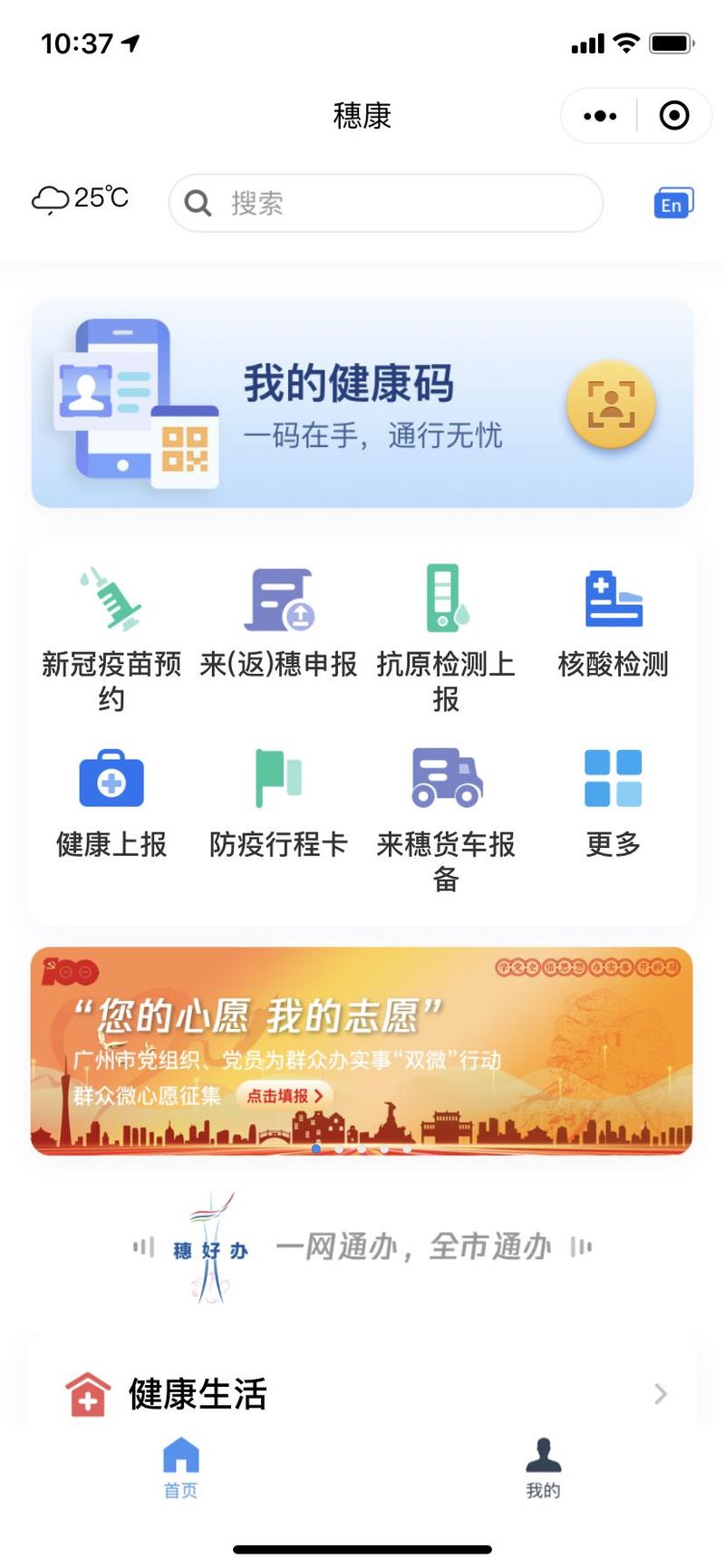Open 来(返)穗申报
This screenshot has height=1568, width=725.
coord(279,623)
